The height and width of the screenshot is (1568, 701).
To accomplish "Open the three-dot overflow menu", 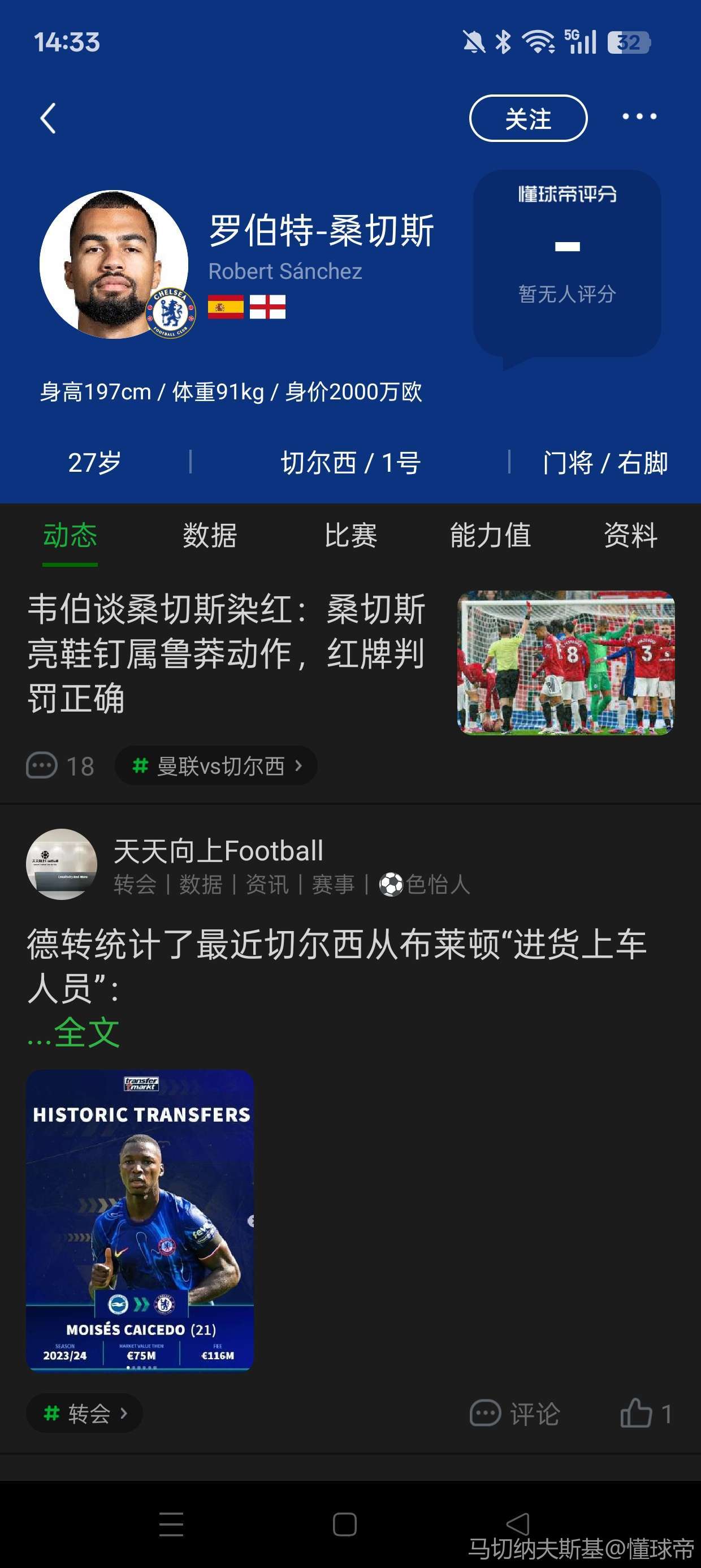I will point(639,117).
